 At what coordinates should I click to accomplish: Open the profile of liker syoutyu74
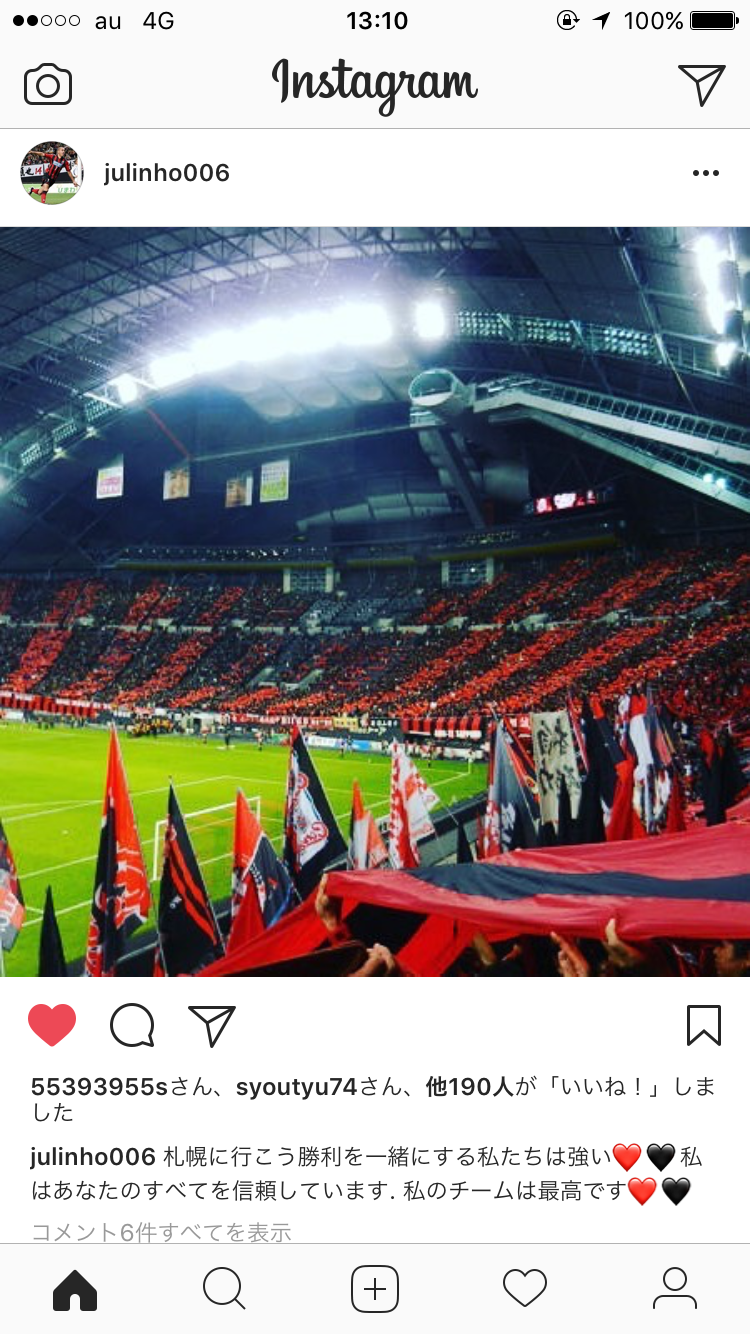296,1087
